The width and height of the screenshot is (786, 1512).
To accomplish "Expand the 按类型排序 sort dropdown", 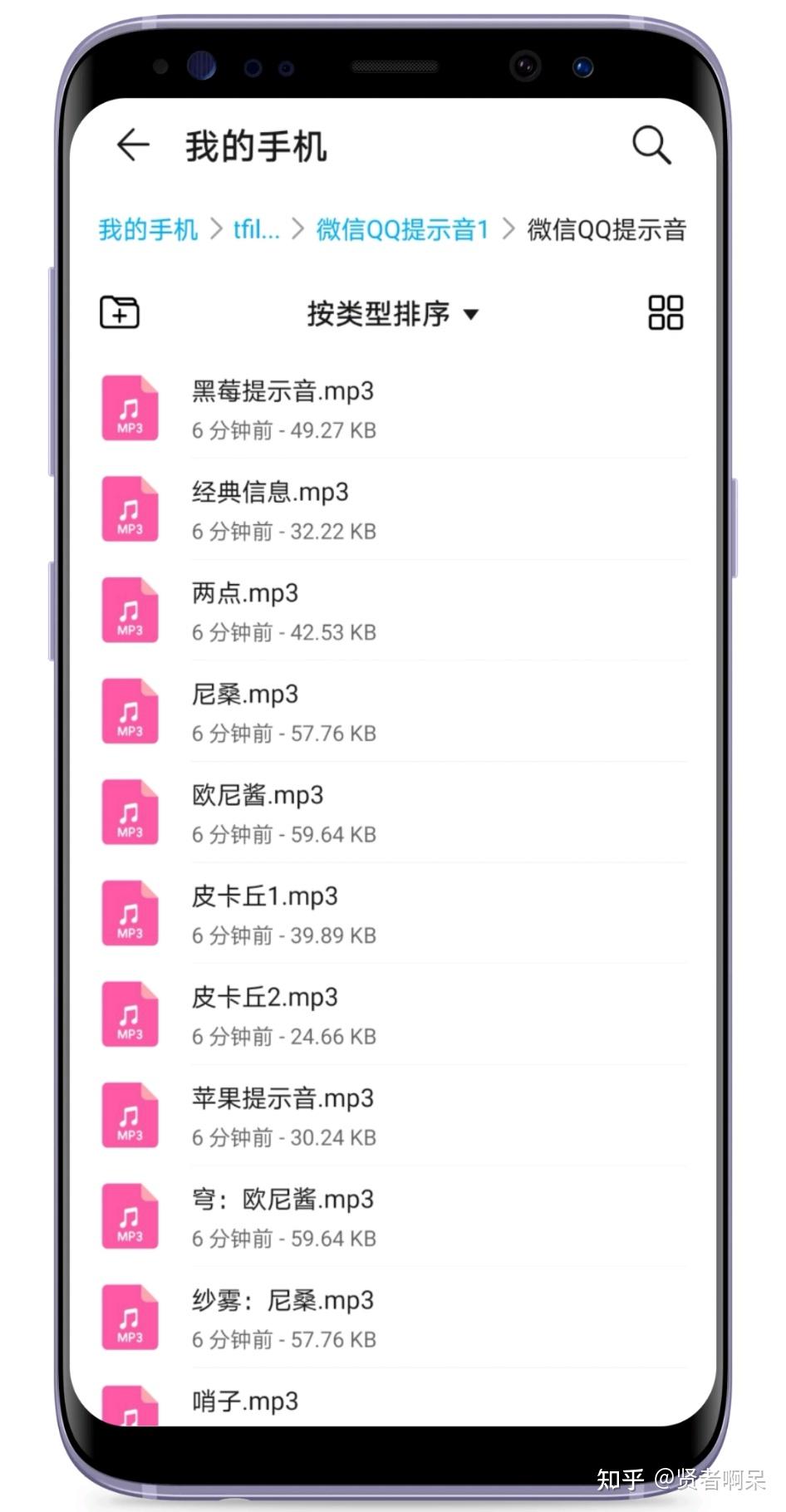I will (392, 314).
